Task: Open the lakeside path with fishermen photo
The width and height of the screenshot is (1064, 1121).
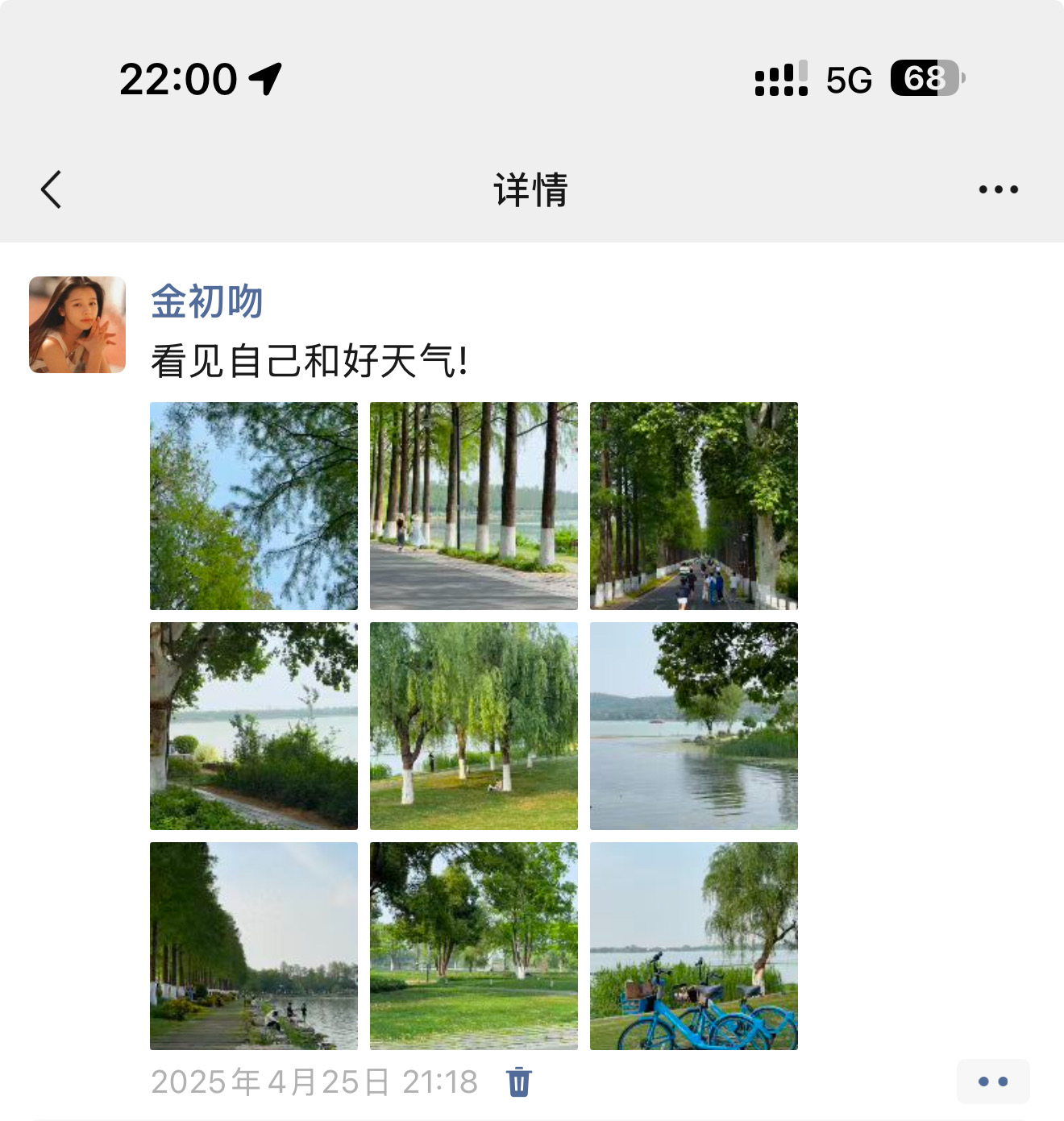Action: 253,945
